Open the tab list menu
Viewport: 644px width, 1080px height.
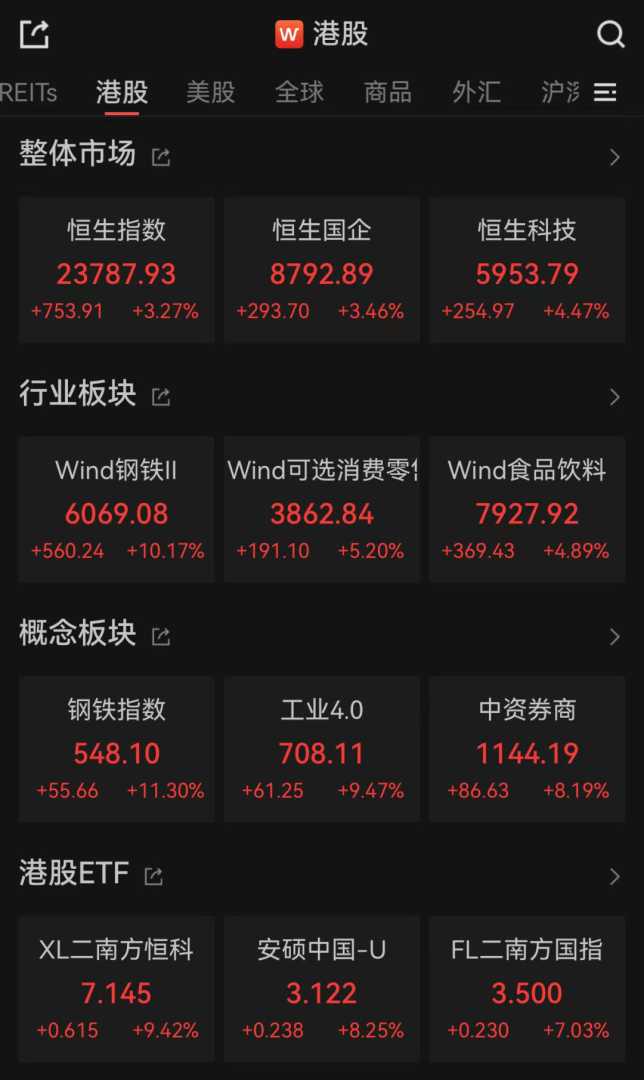[x=605, y=93]
